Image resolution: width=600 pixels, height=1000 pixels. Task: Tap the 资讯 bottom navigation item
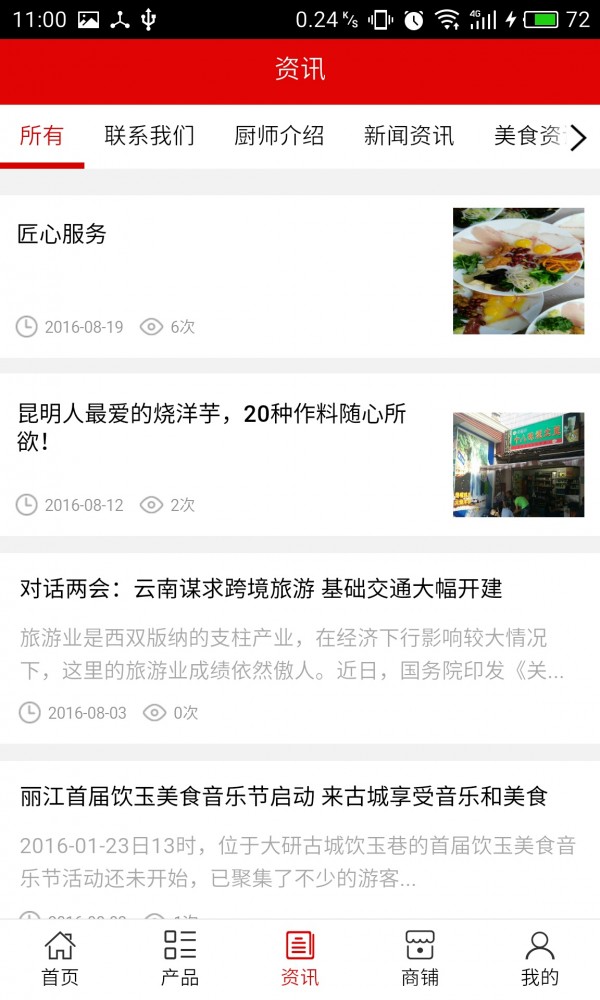pyautogui.click(x=300, y=959)
